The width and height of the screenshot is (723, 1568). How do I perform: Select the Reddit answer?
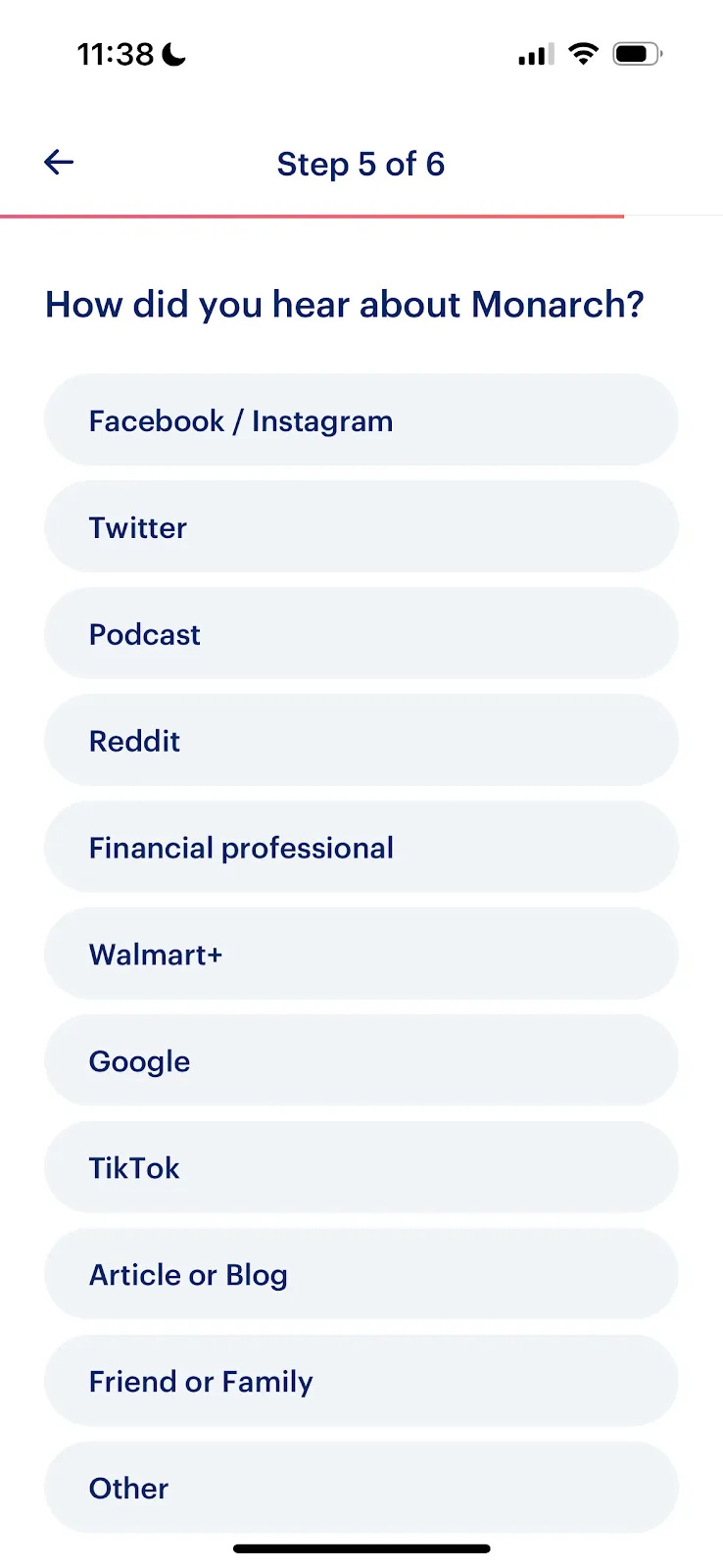coord(361,741)
